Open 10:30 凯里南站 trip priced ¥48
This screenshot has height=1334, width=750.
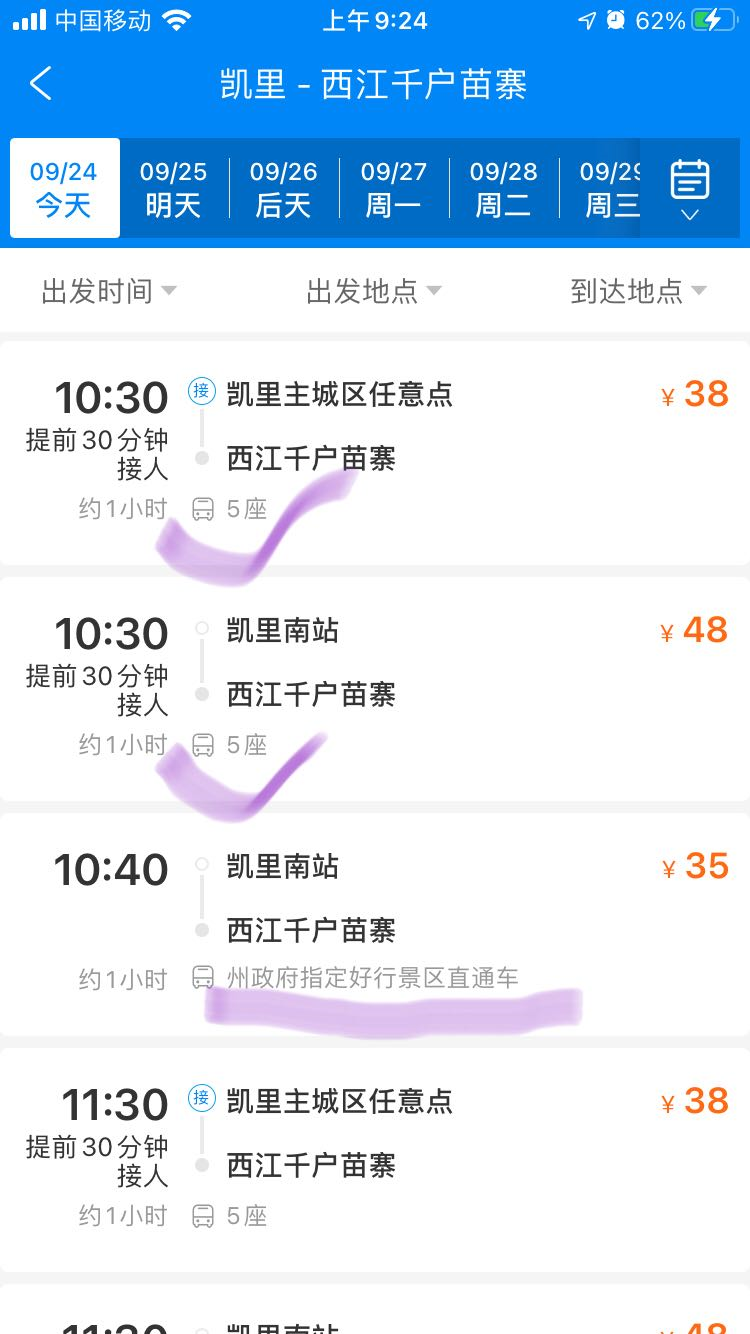(375, 689)
